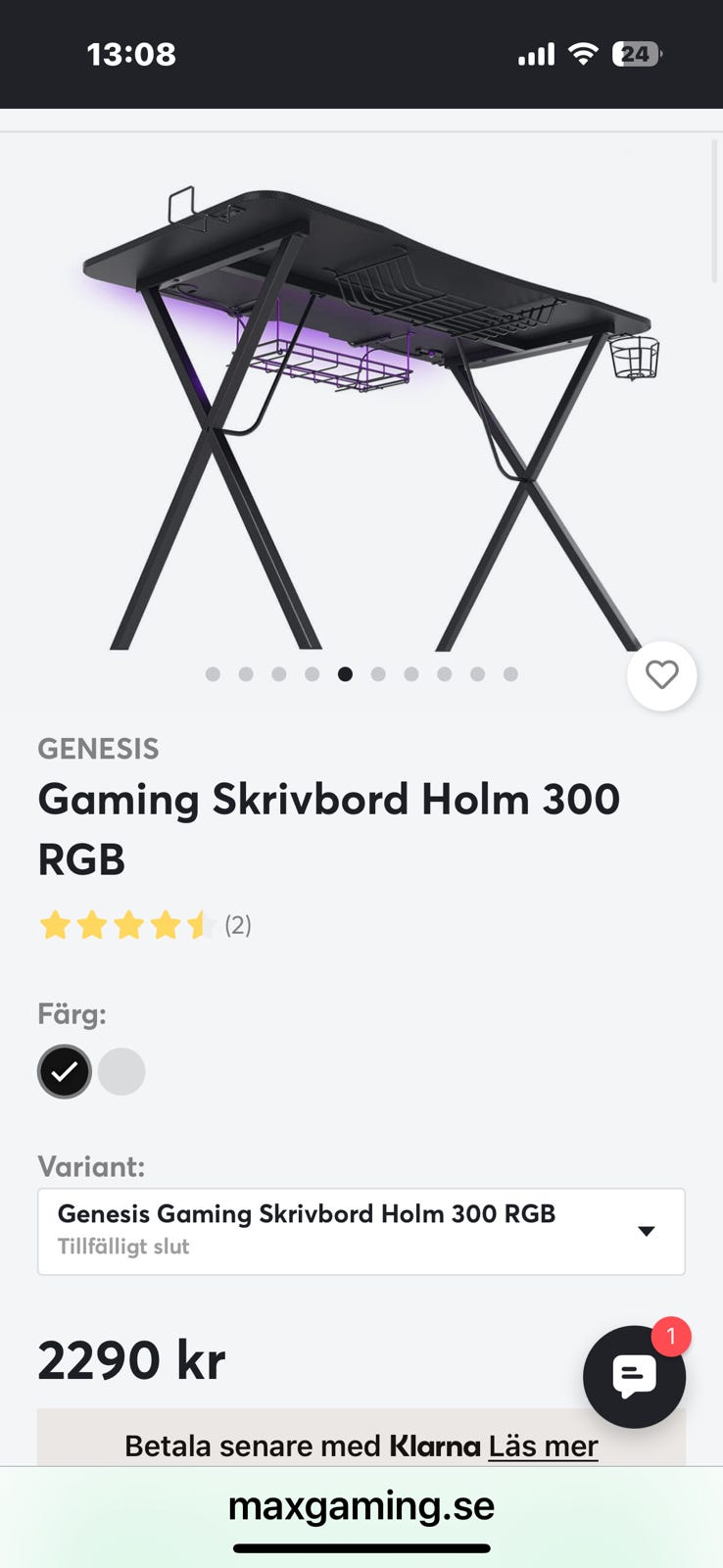Tap the product title Gaming Skrivbord Holm 300 RGB
This screenshot has height=1568, width=723.
point(328,828)
